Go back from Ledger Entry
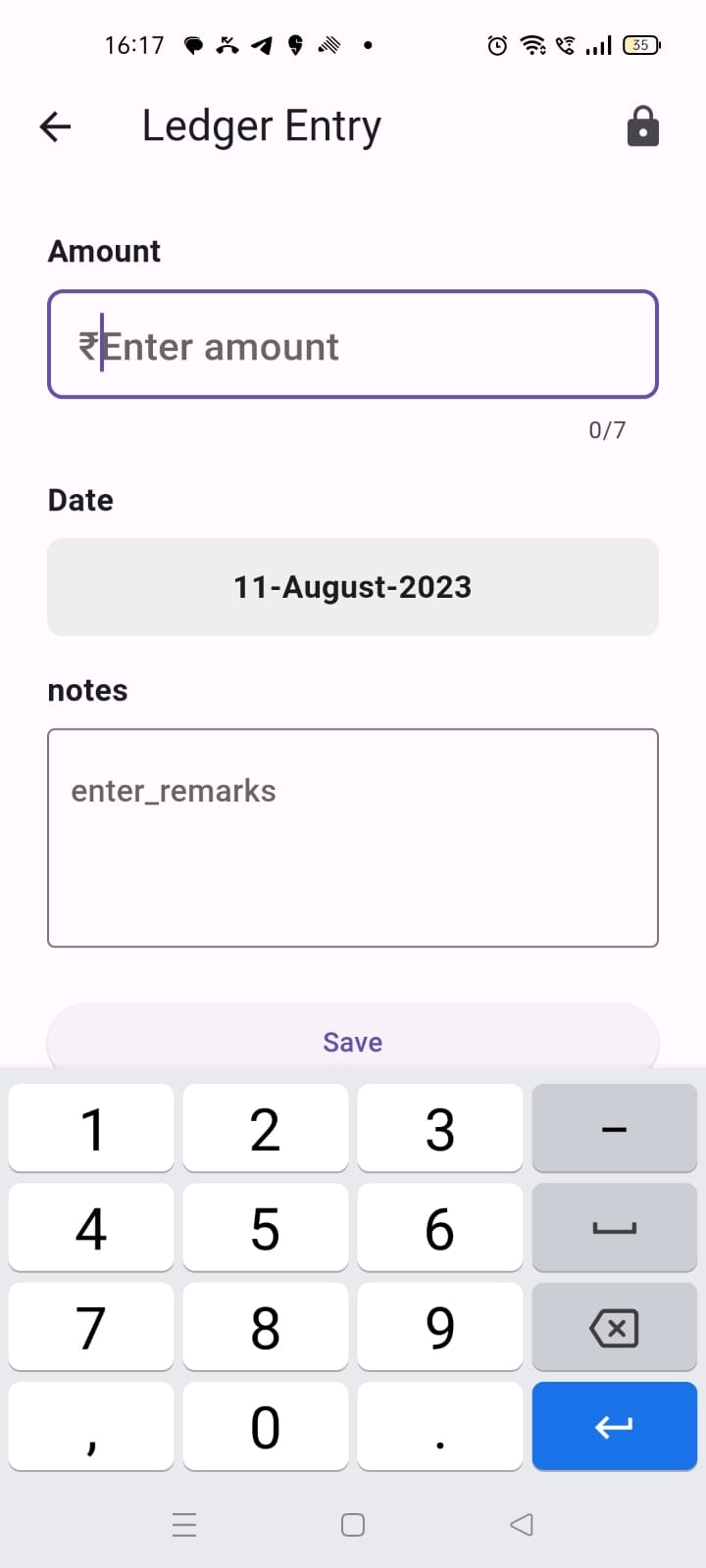706x1568 pixels. (x=56, y=126)
